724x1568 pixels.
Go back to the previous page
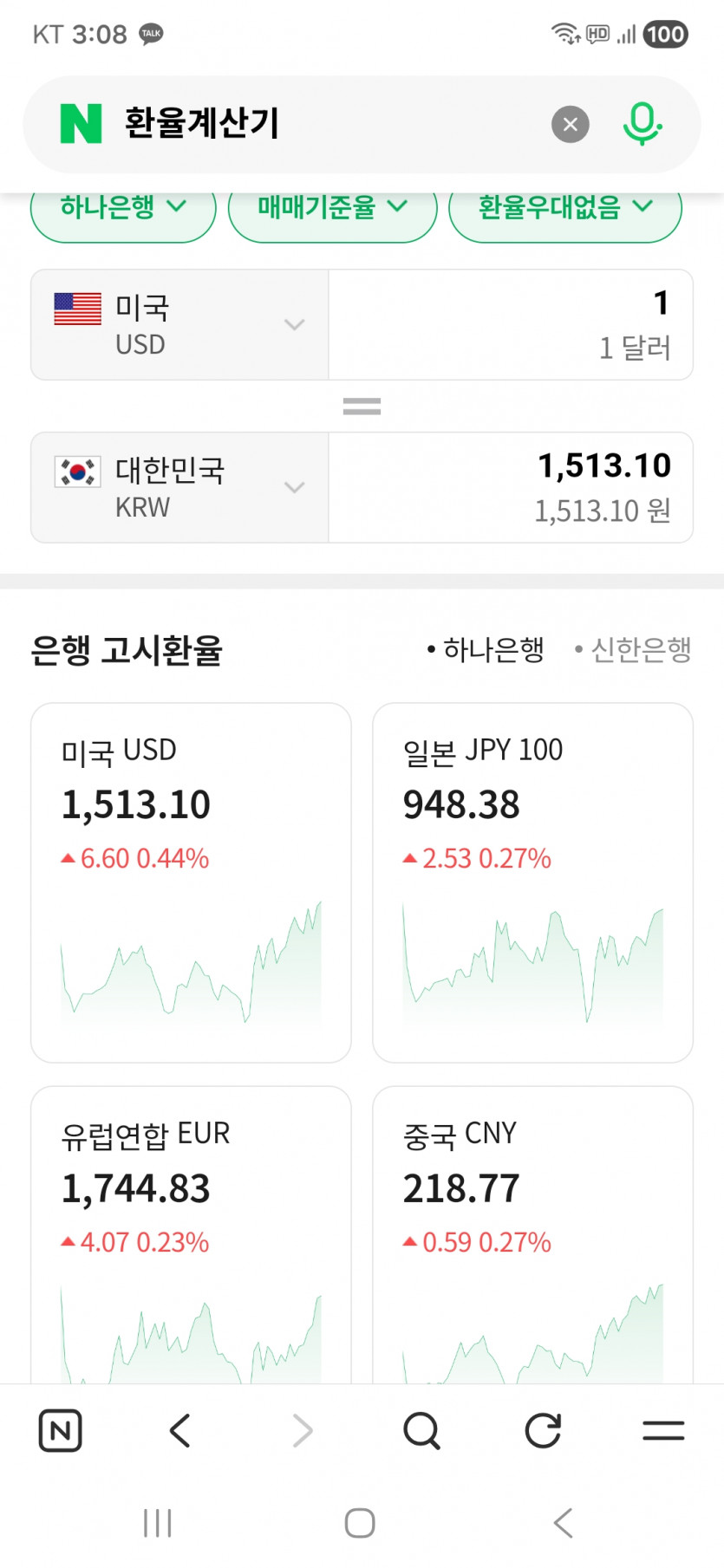pos(180,1430)
